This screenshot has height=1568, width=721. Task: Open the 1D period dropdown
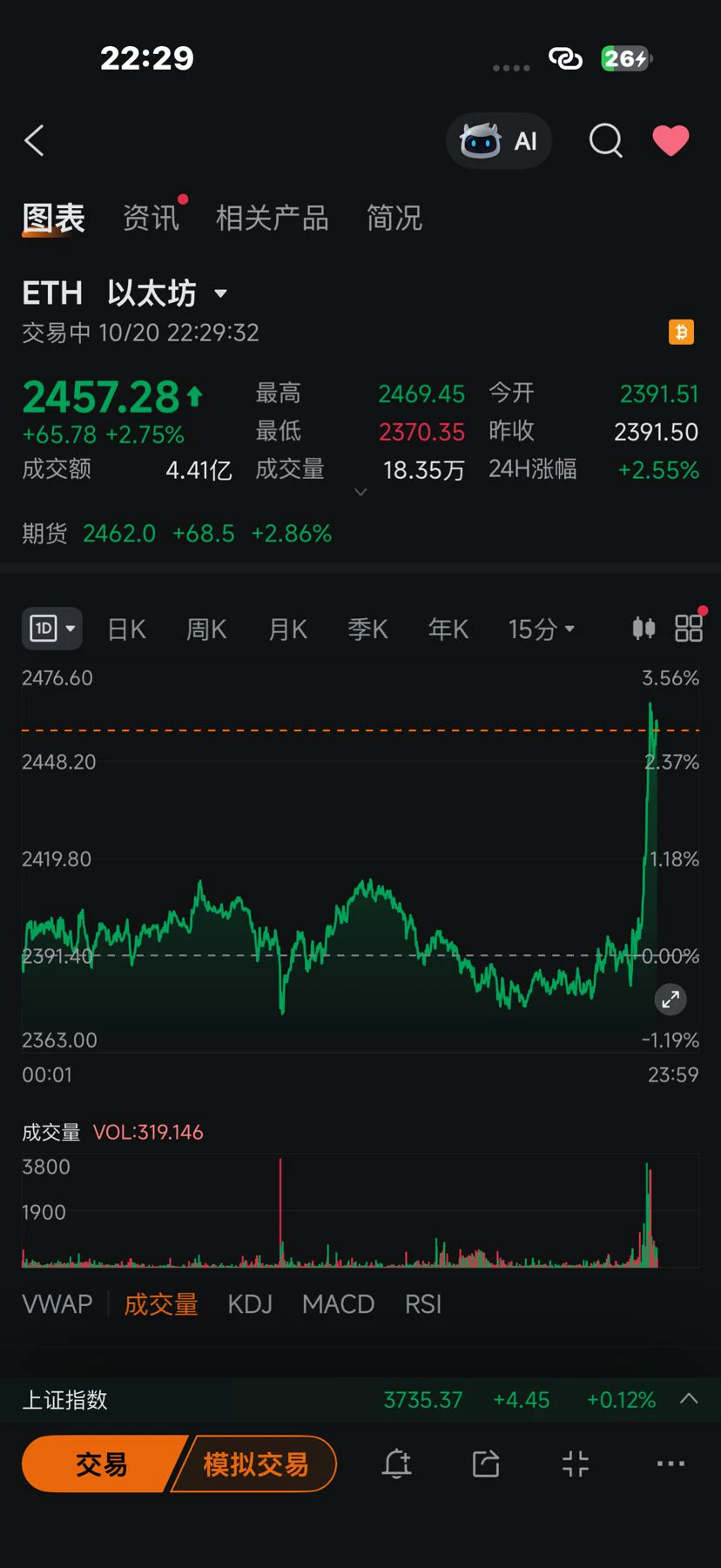pyautogui.click(x=52, y=628)
